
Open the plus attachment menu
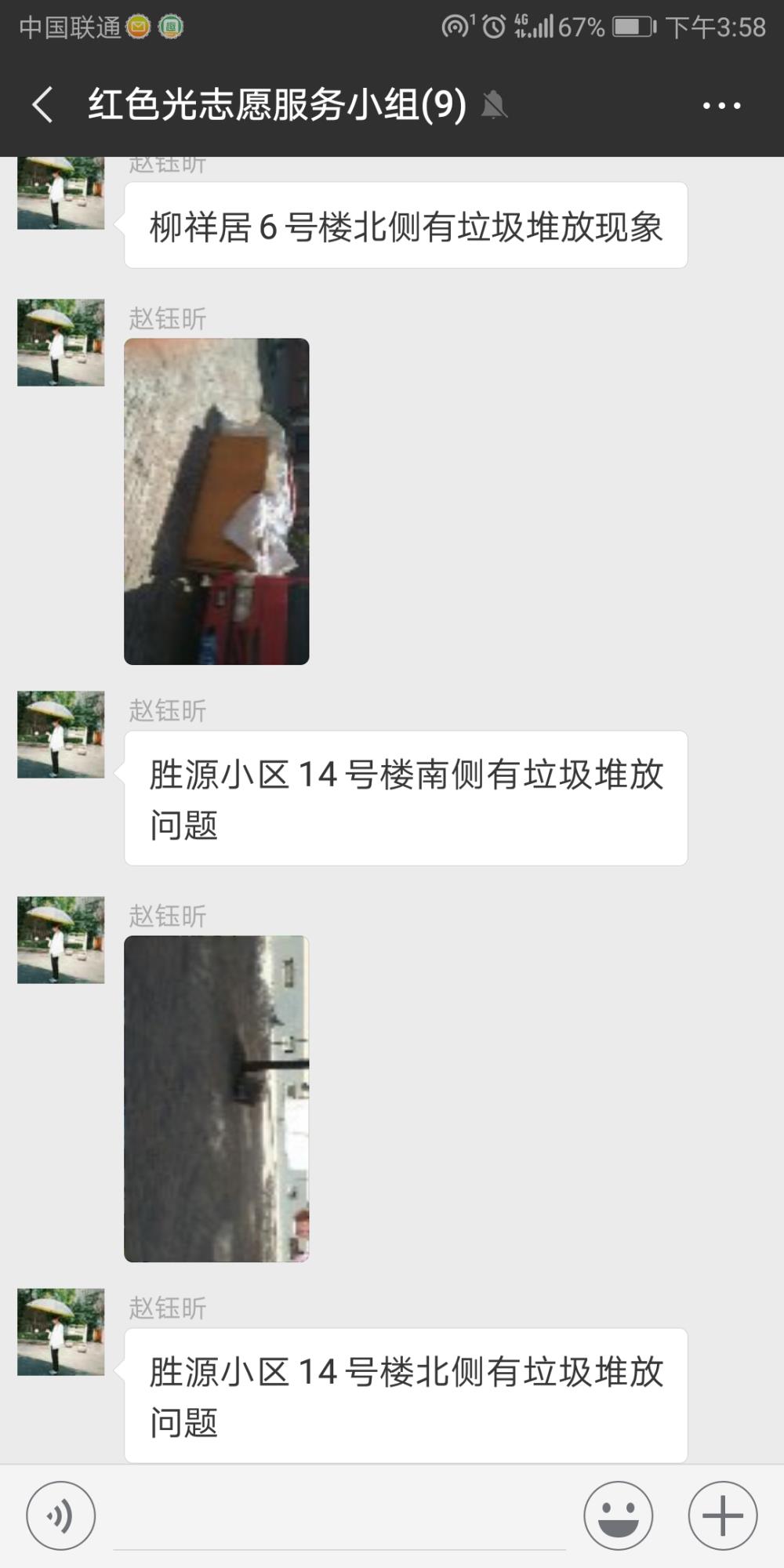[x=722, y=1515]
